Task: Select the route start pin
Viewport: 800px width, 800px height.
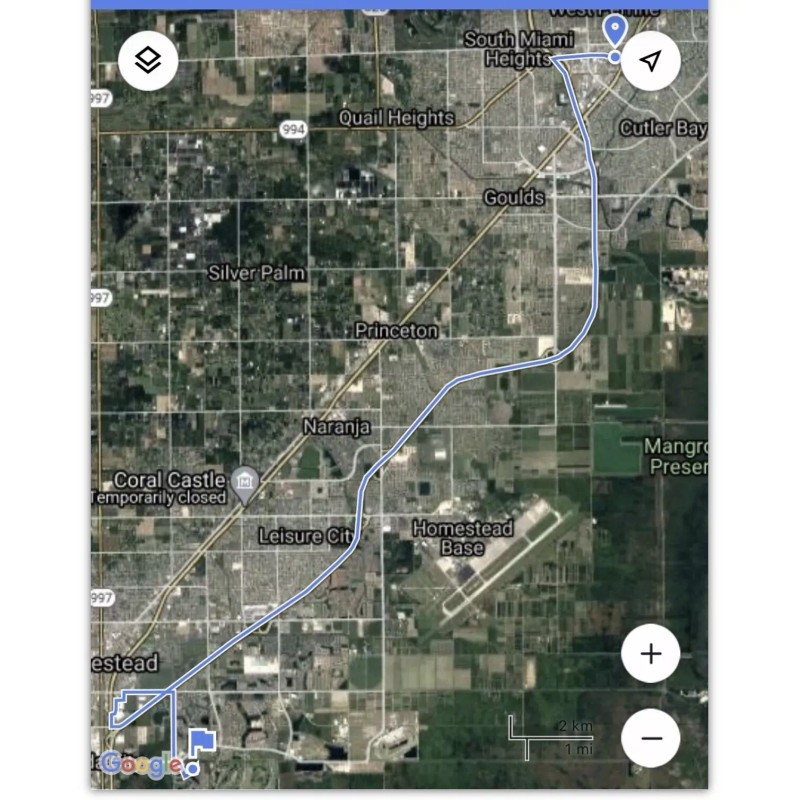Action: (616, 32)
